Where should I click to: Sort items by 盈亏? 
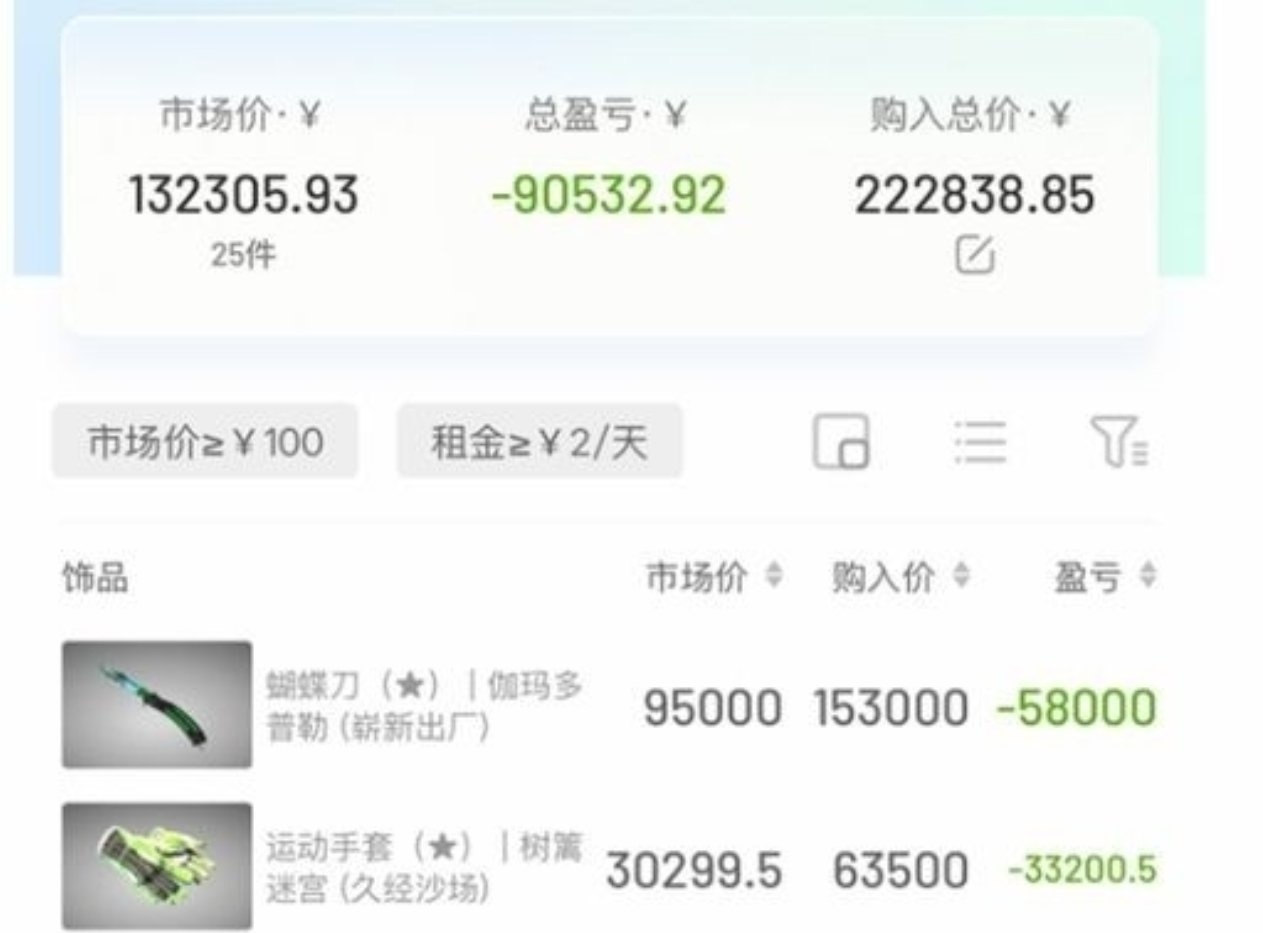point(1105,577)
